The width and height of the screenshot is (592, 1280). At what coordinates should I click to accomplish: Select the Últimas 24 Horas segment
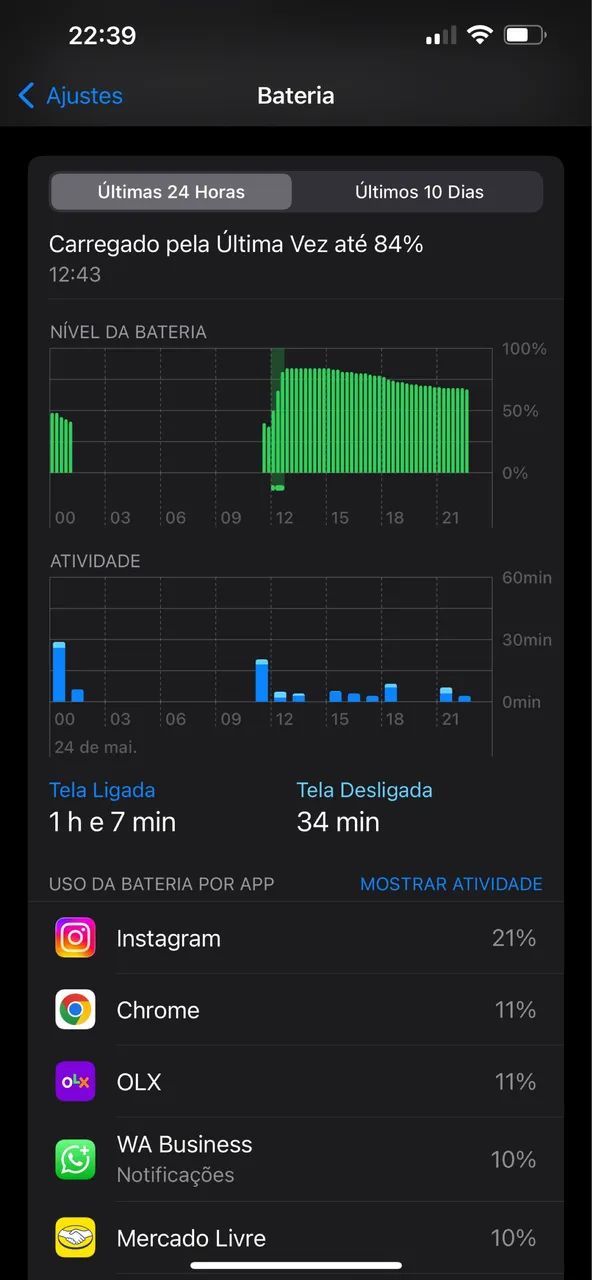(x=171, y=192)
